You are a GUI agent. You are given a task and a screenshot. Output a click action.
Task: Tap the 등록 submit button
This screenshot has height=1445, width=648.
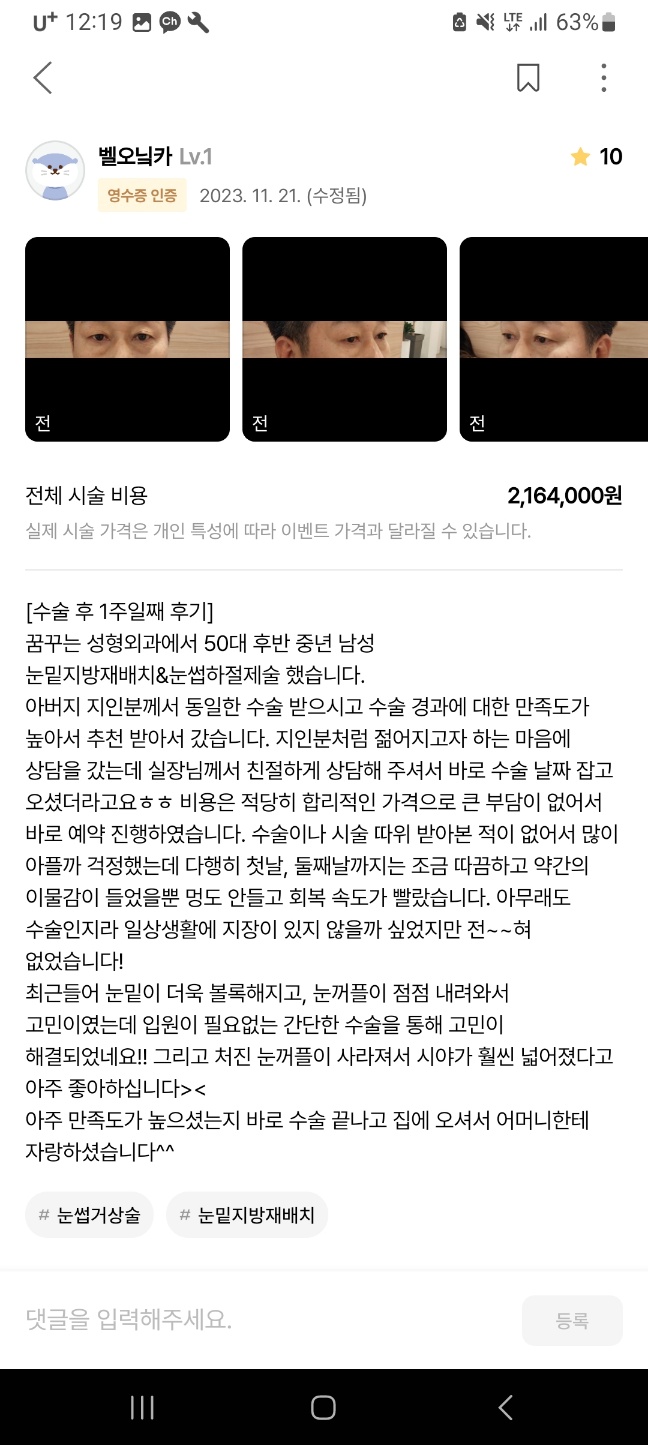click(572, 1320)
